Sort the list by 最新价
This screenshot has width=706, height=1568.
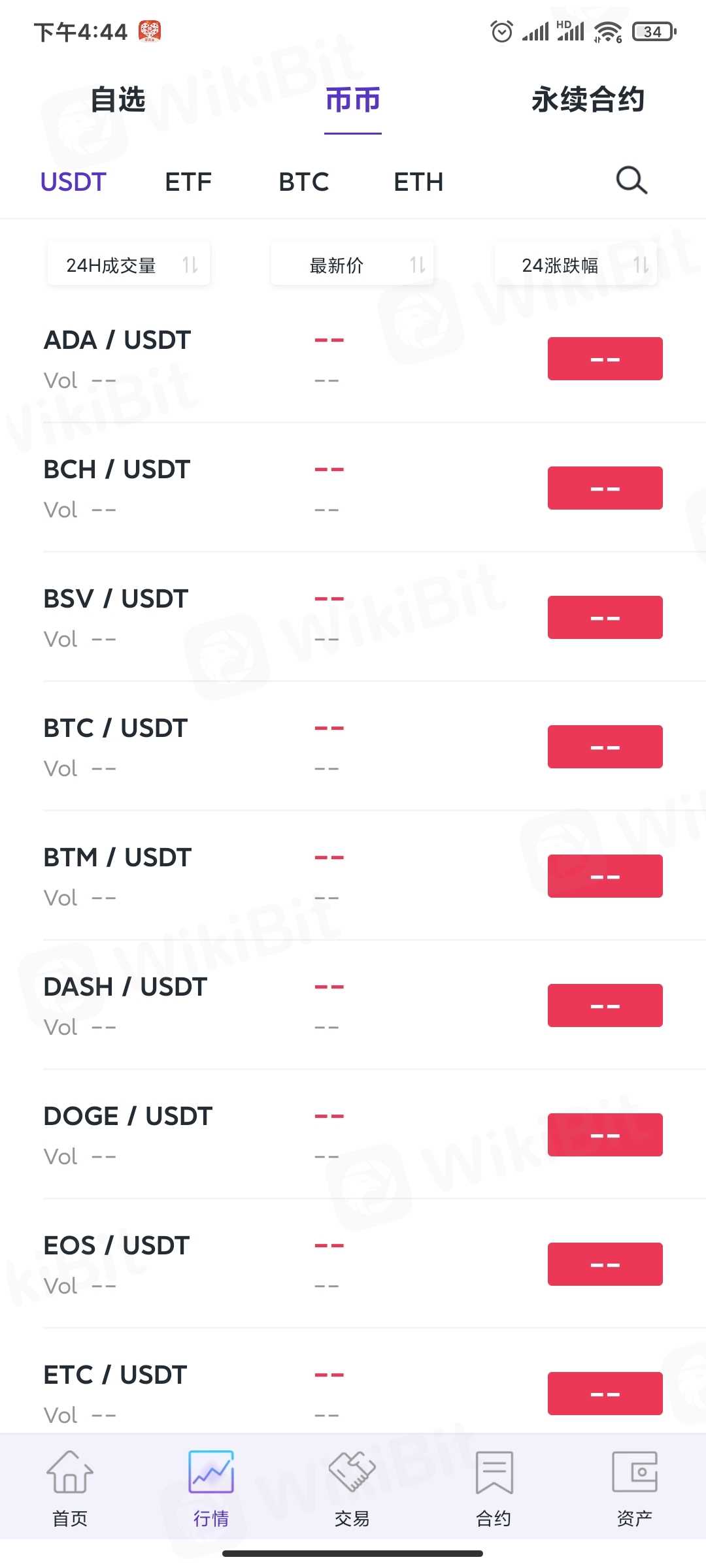[352, 265]
